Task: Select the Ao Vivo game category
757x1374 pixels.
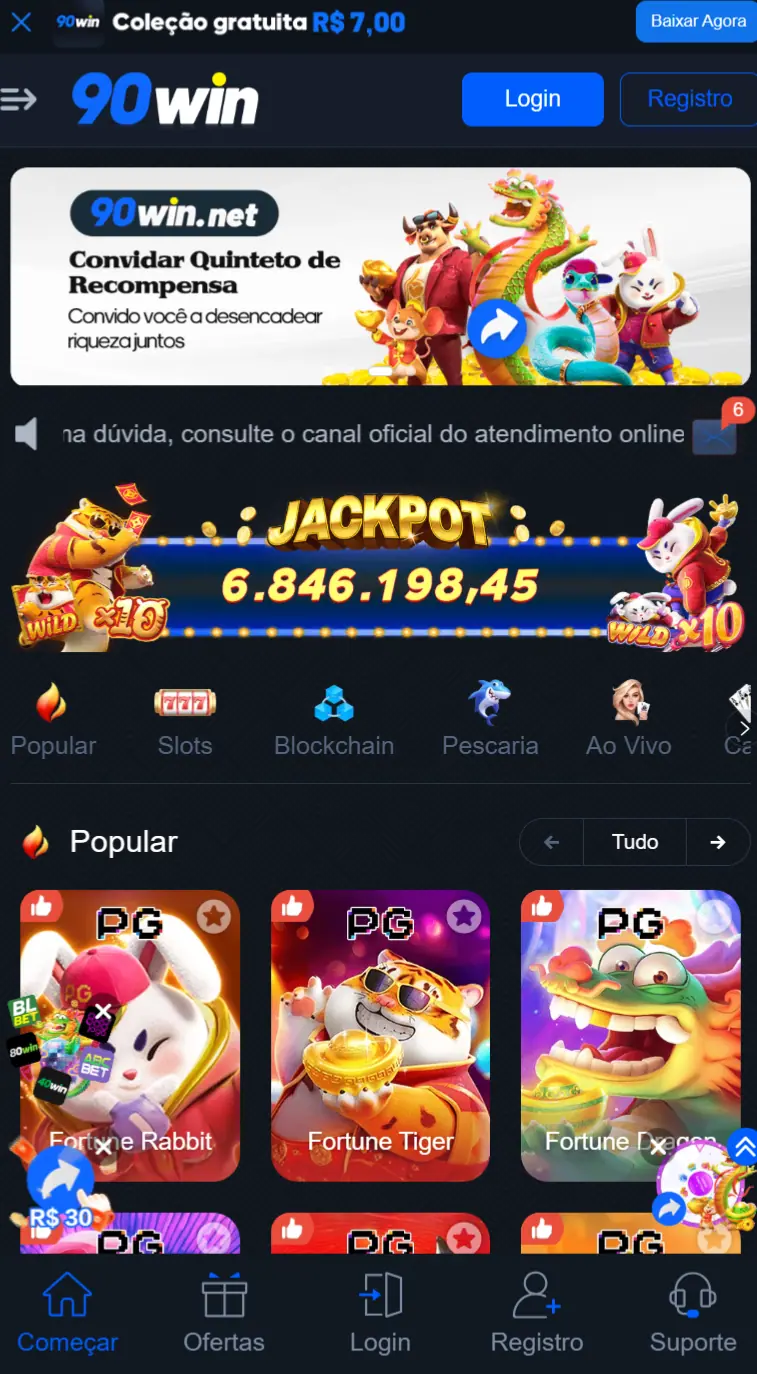Action: coord(628,720)
